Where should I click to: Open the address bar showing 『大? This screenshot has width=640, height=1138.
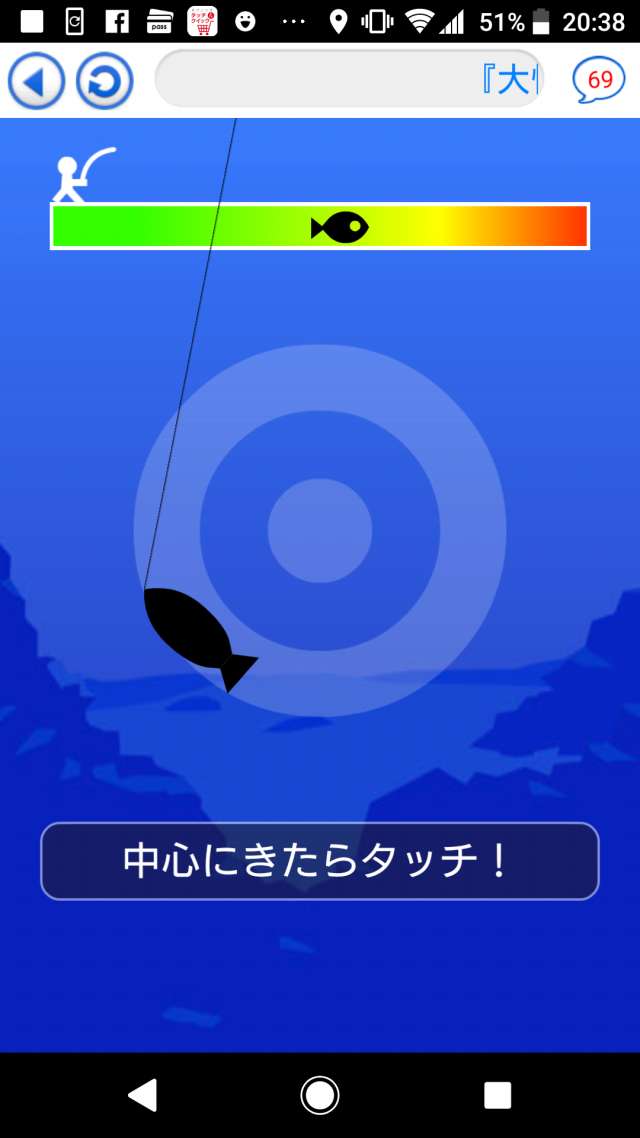coord(350,80)
